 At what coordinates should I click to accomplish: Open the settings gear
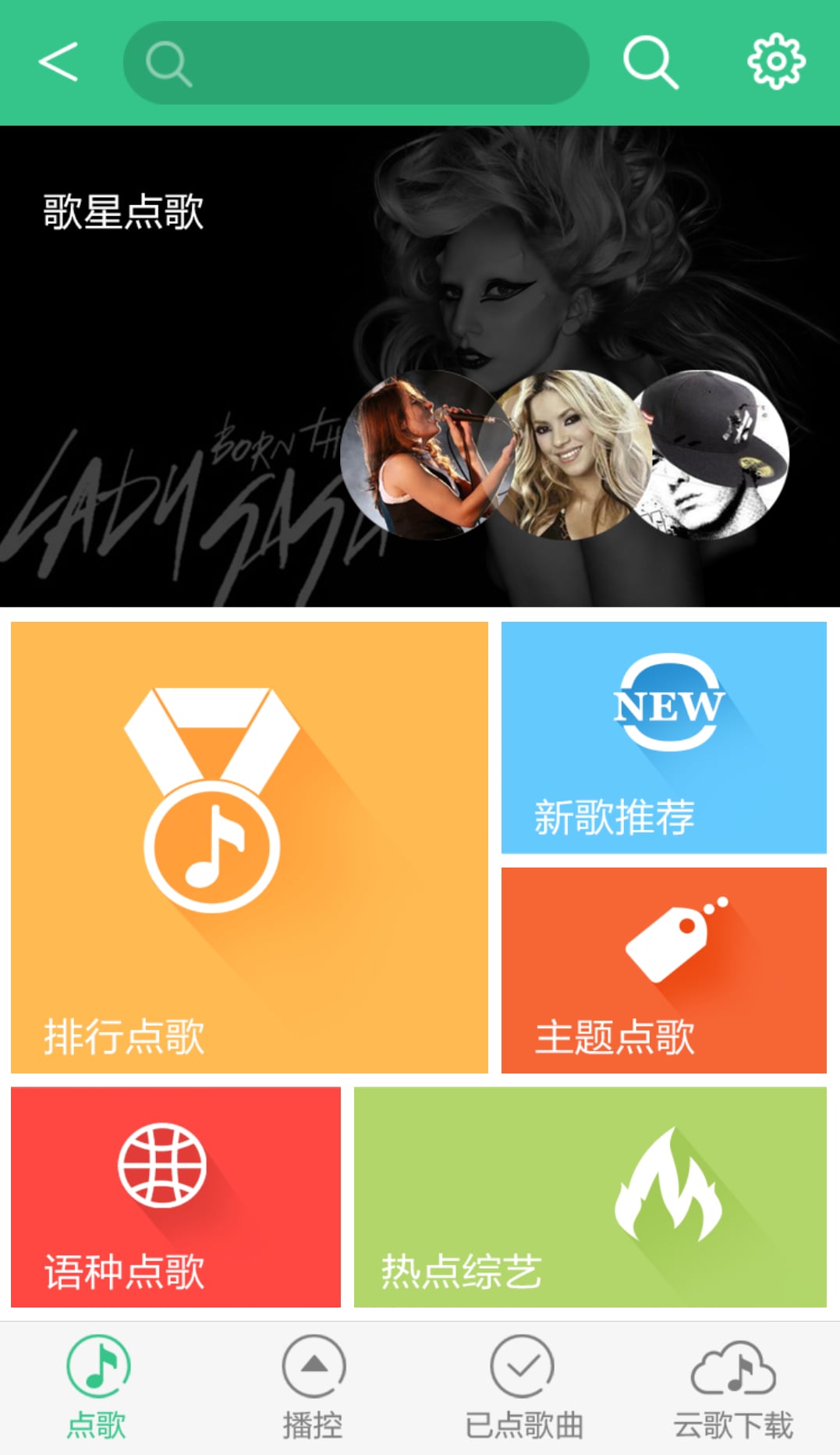pos(775,61)
